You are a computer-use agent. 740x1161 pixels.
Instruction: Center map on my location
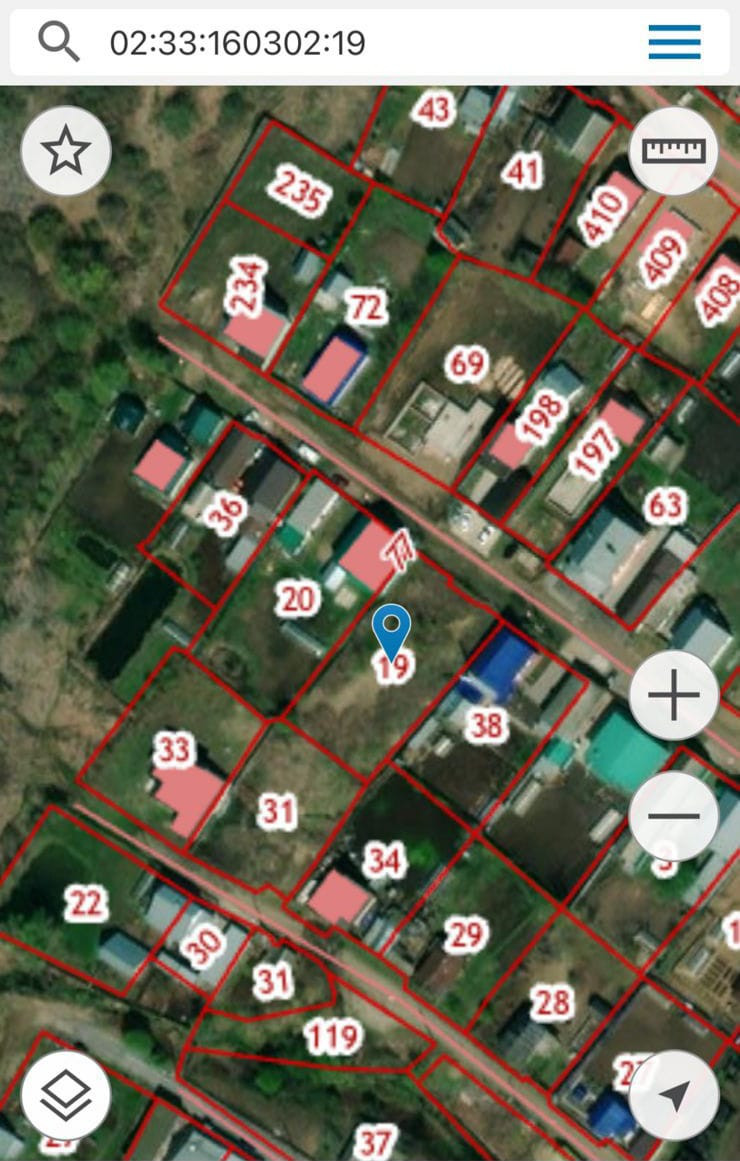[x=674, y=1095]
